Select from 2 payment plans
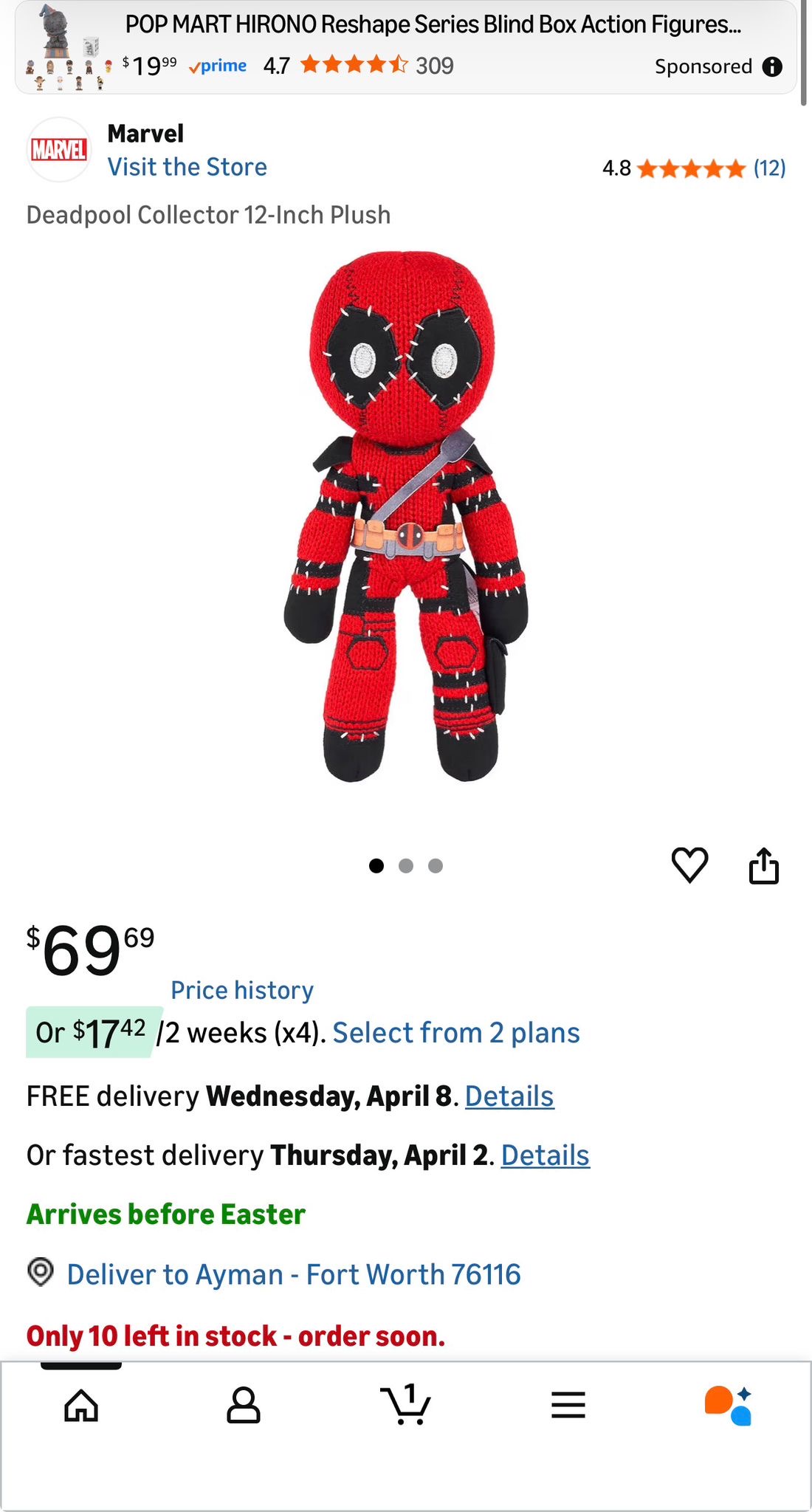This screenshot has width=812, height=1512. pyautogui.click(x=455, y=1033)
